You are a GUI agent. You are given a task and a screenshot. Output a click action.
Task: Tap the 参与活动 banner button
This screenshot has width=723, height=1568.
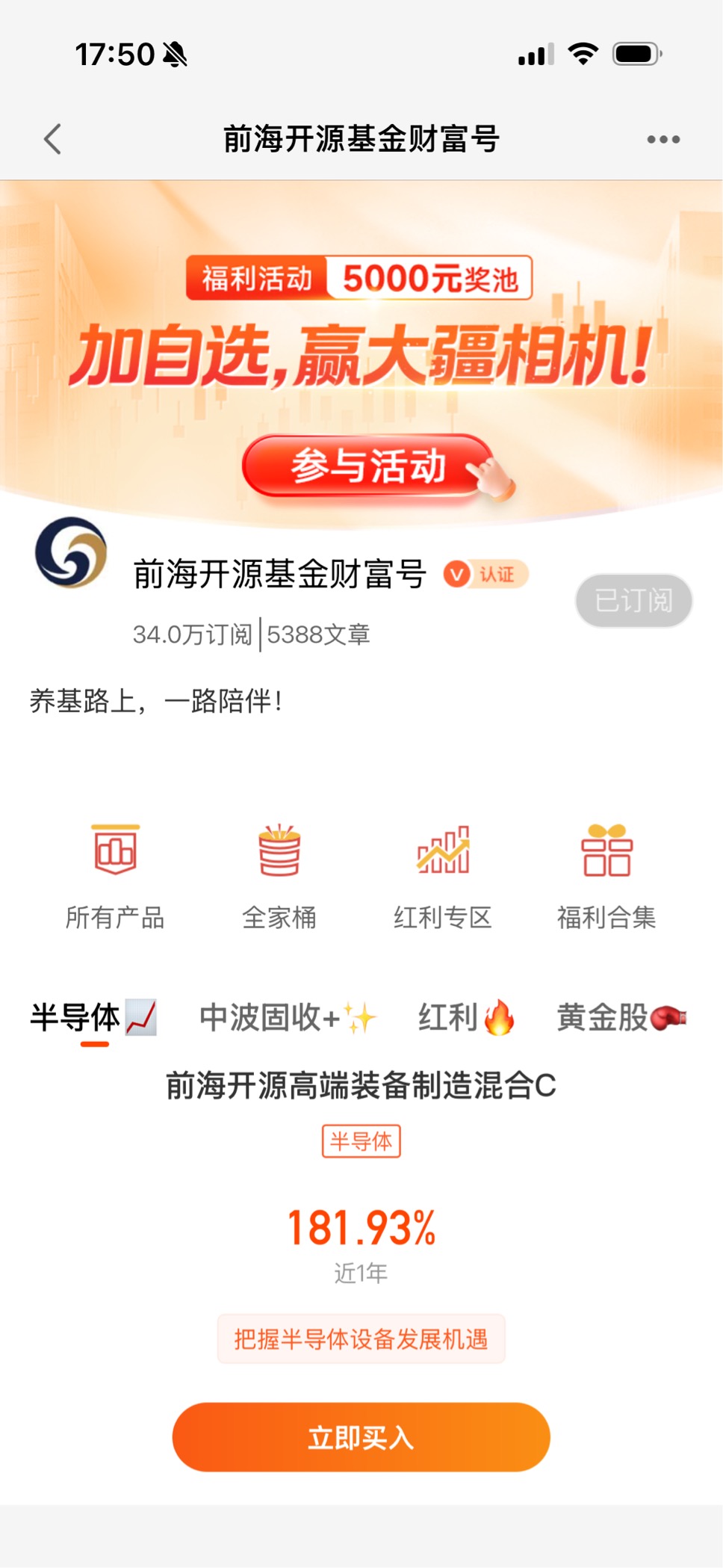(369, 466)
